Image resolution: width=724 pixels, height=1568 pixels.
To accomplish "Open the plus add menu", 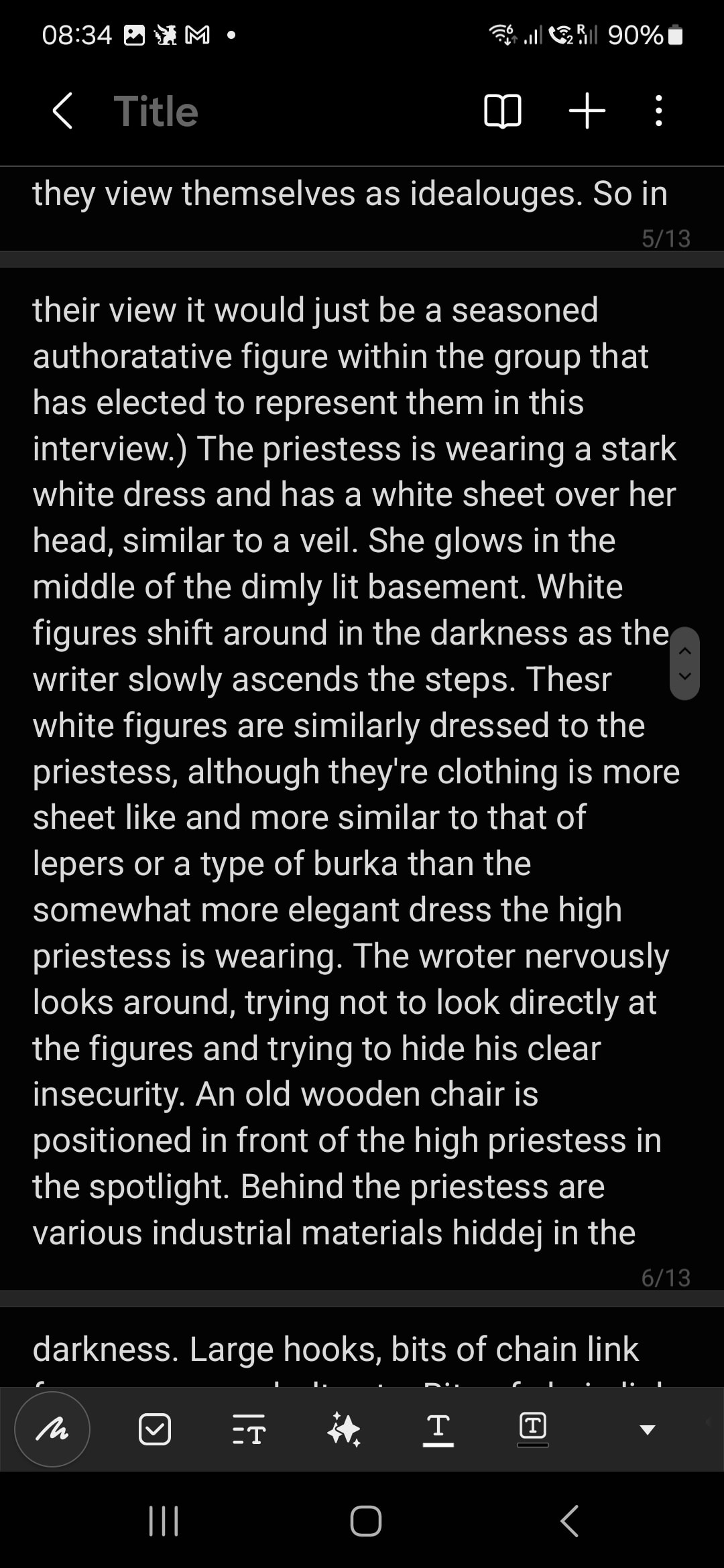I will (587, 111).
